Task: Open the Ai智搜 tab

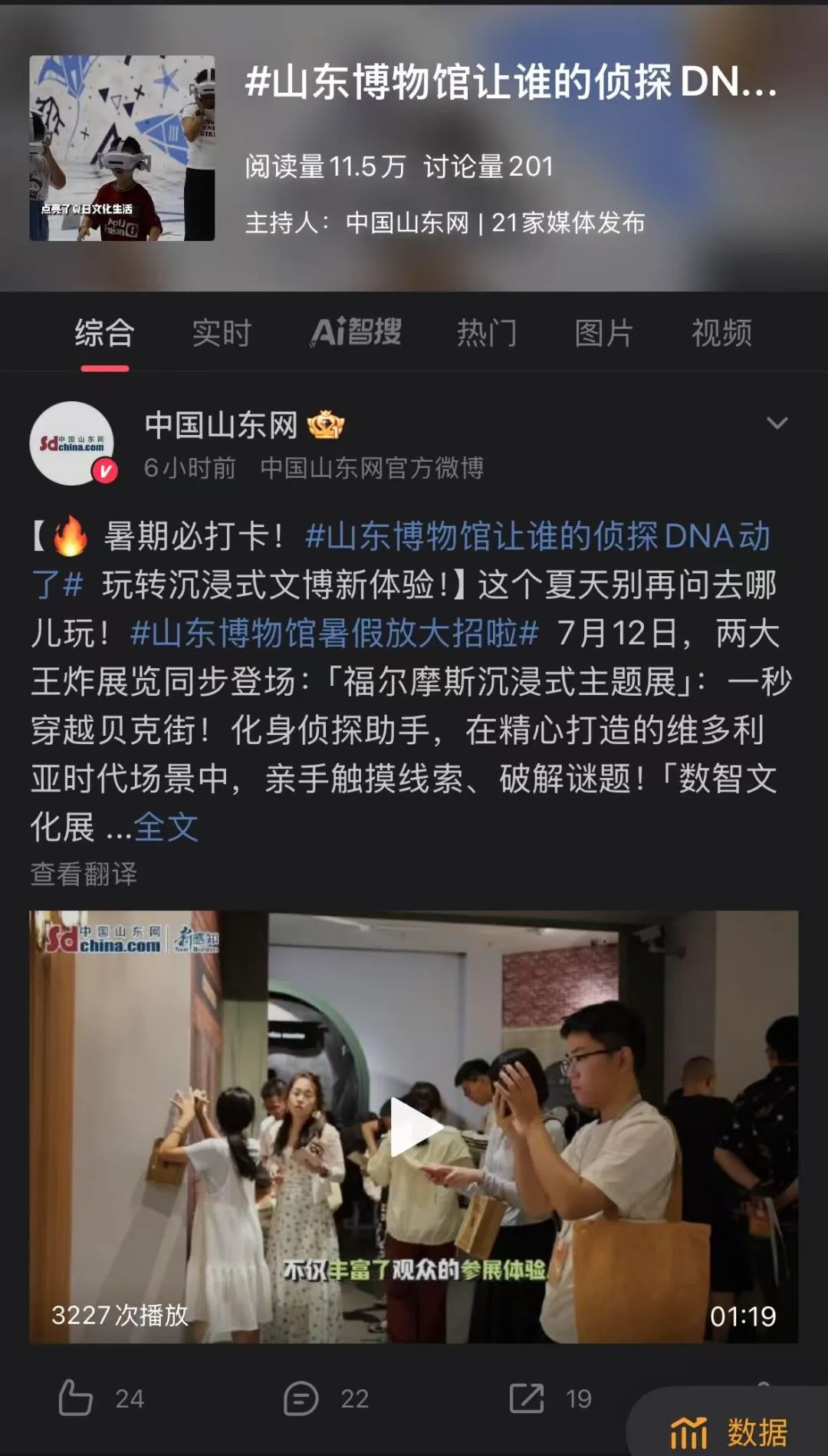Action: pos(356,333)
